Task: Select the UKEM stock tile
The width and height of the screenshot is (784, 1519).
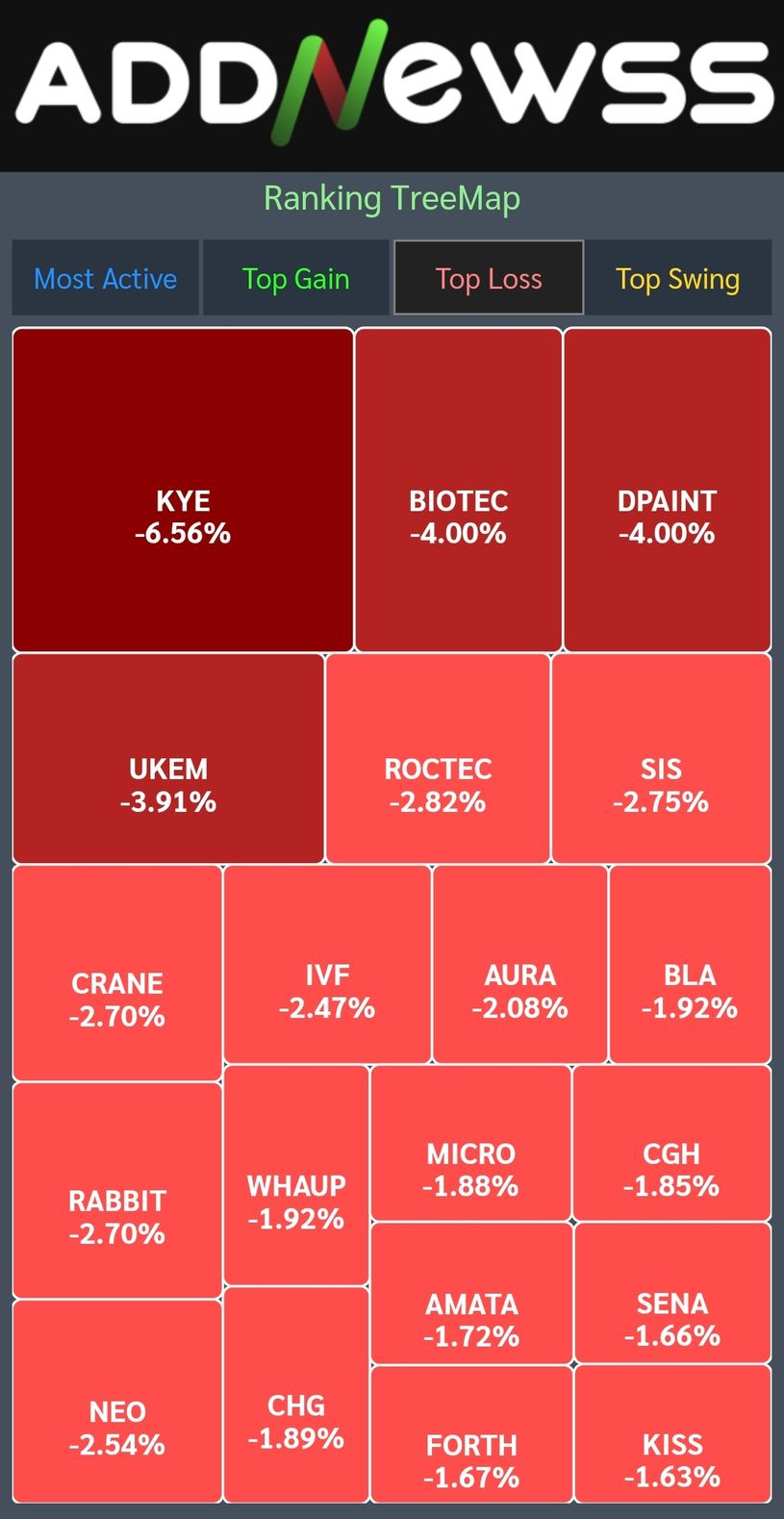Action: (x=168, y=758)
